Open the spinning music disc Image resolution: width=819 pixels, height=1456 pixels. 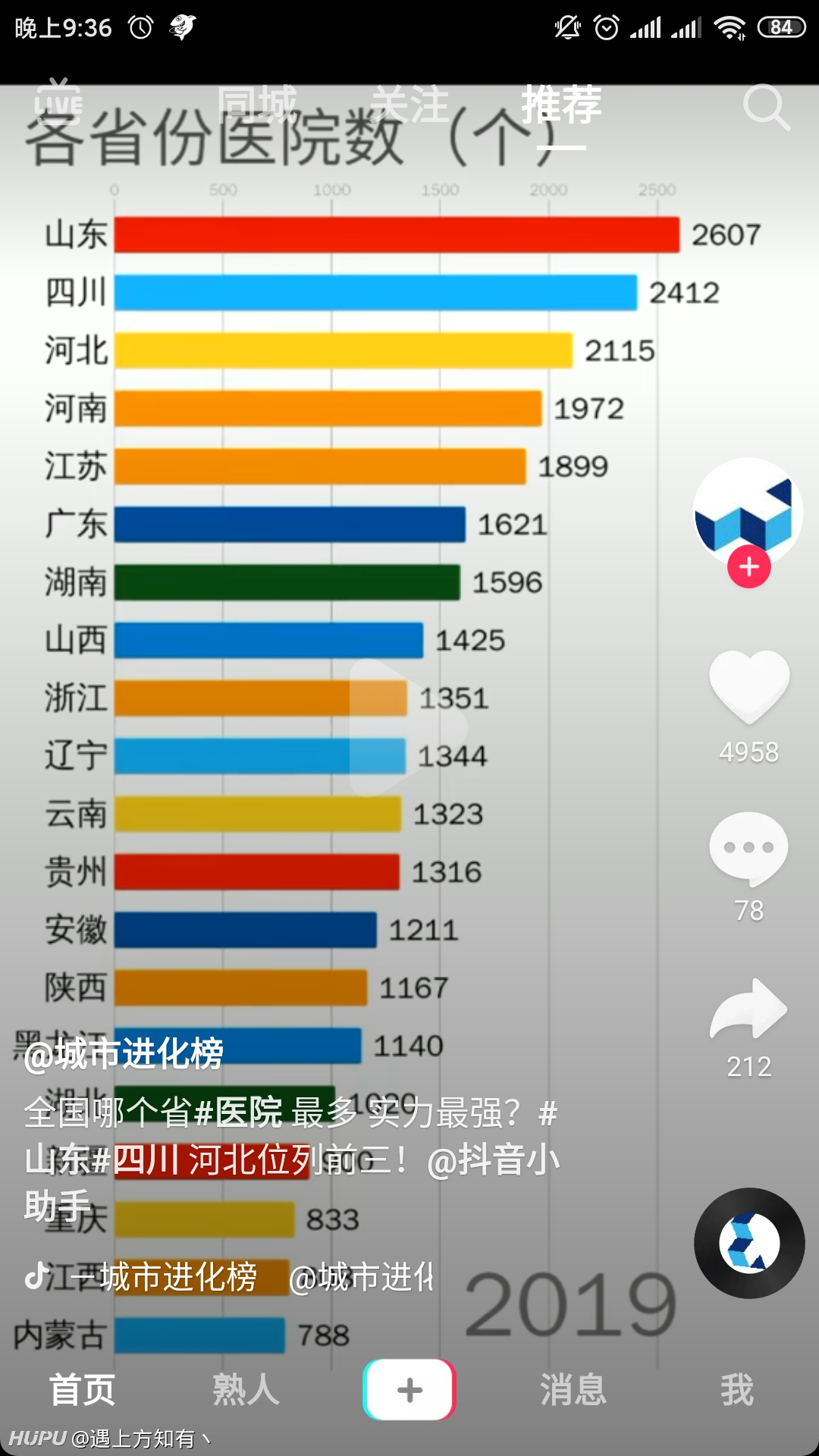click(749, 1243)
